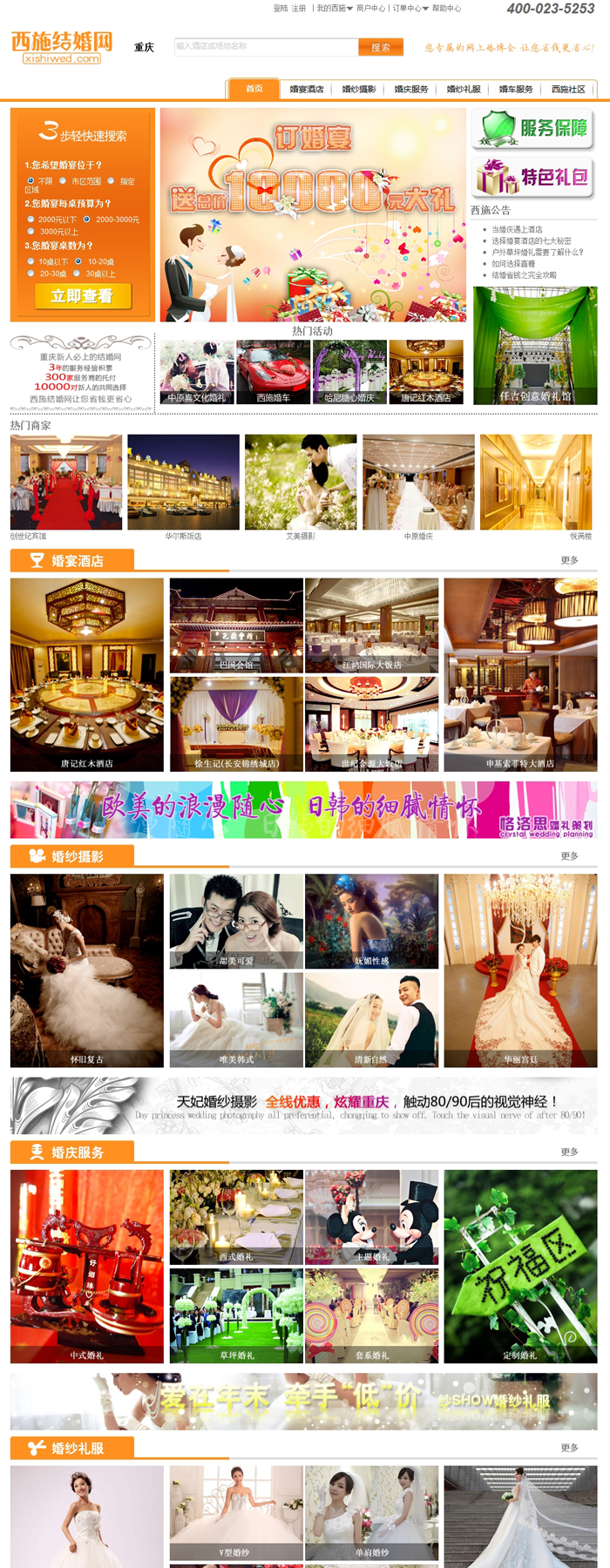Open the 服务保障 banner button
This screenshot has width=610, height=1568.
click(x=533, y=129)
